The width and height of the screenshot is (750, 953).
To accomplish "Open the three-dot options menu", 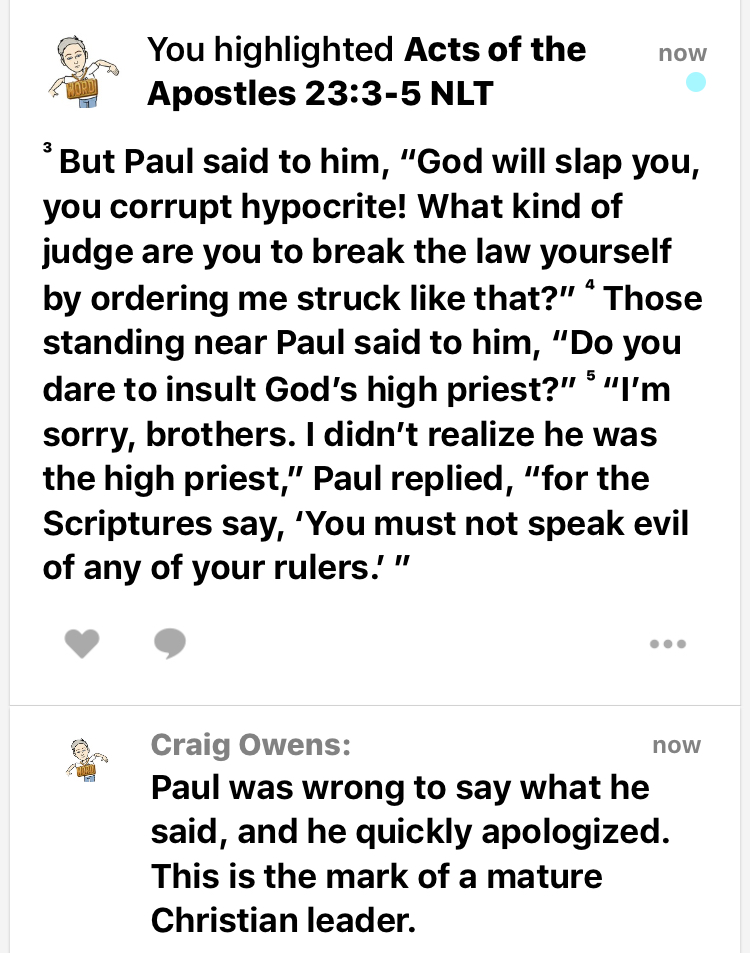I will (x=667, y=644).
